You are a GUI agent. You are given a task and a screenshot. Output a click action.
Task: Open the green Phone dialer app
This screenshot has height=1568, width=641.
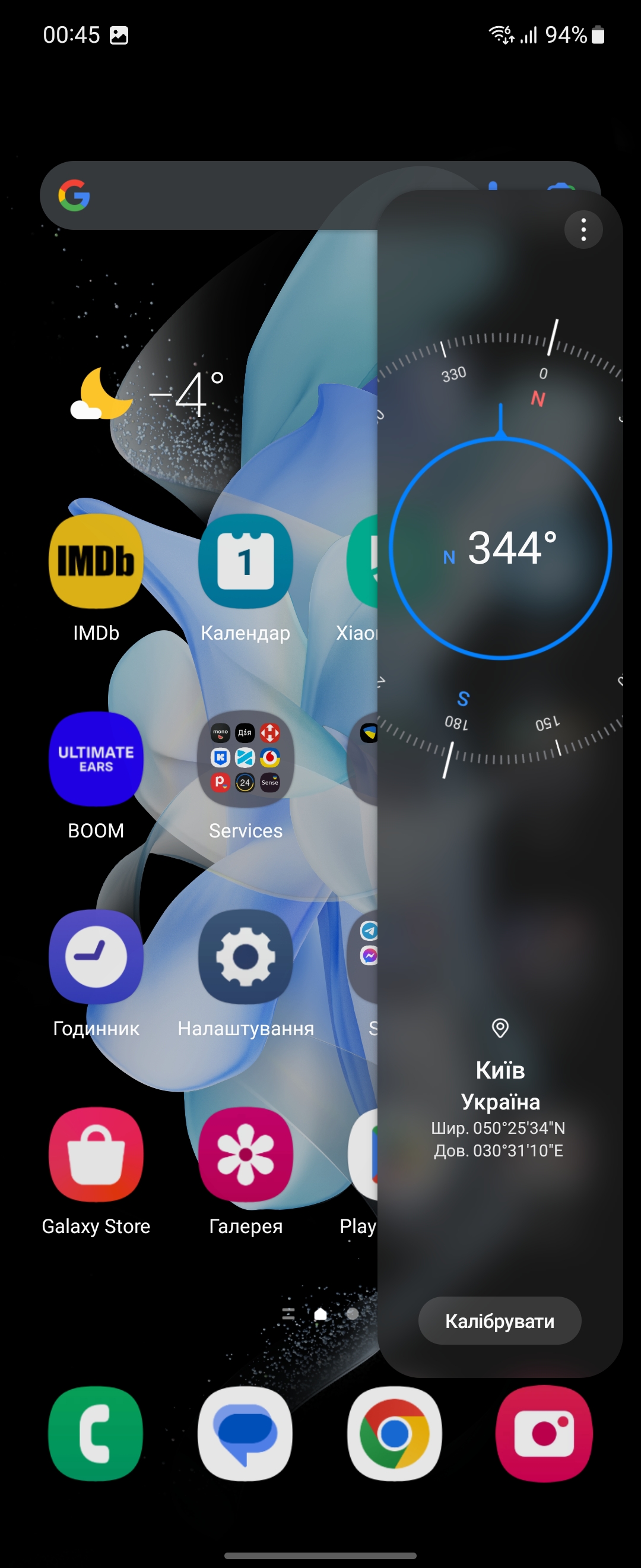click(96, 1434)
